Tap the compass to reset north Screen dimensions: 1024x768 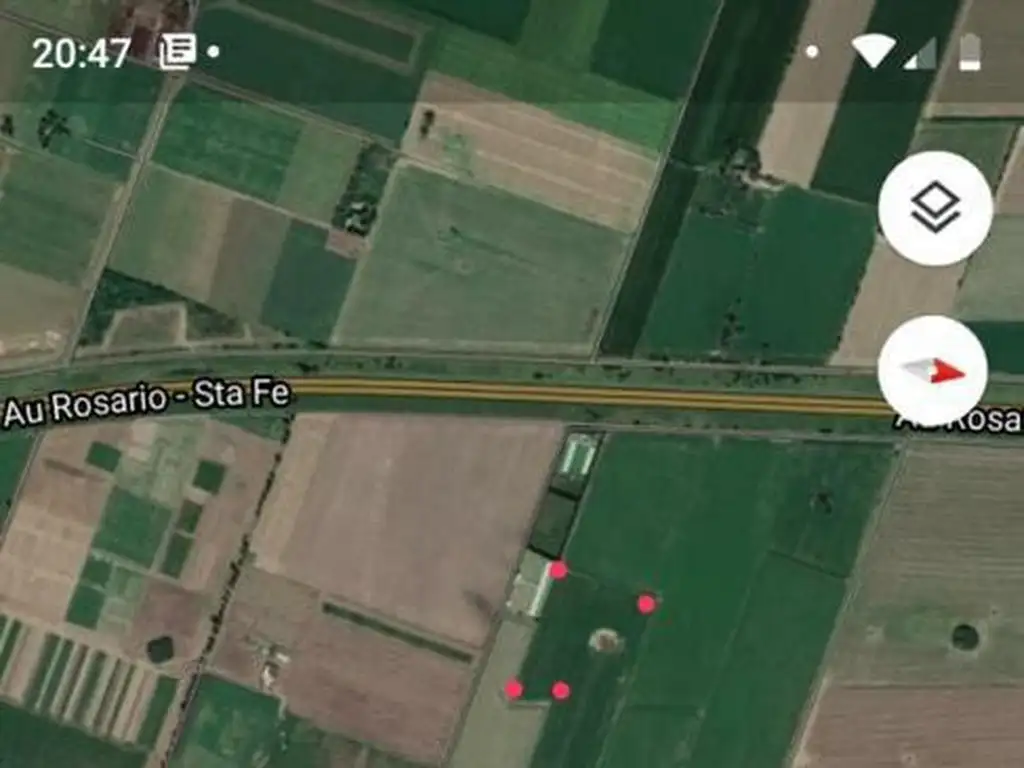tap(932, 371)
